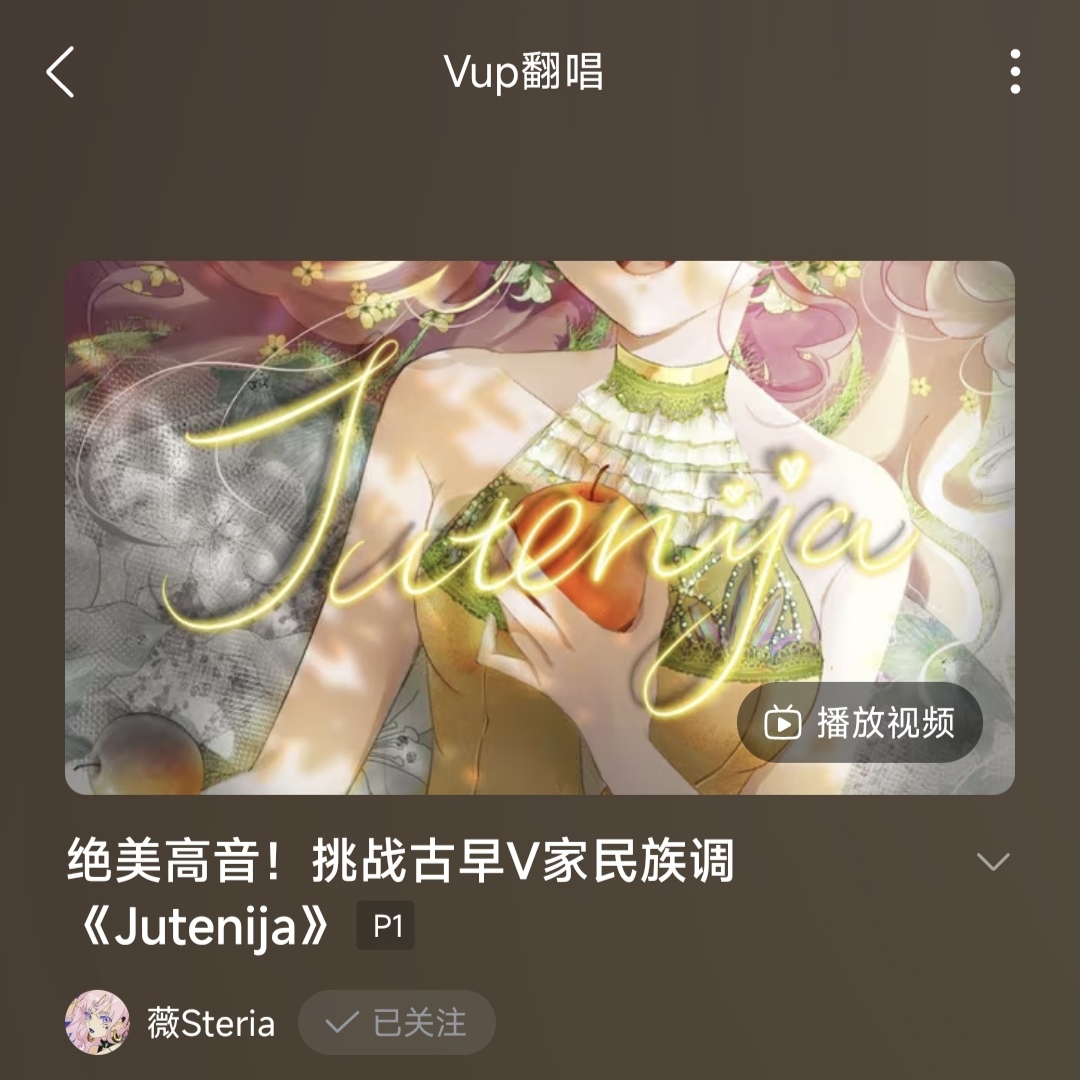Expand the video title with the chevron
This screenshot has width=1080, height=1080.
coord(993,862)
